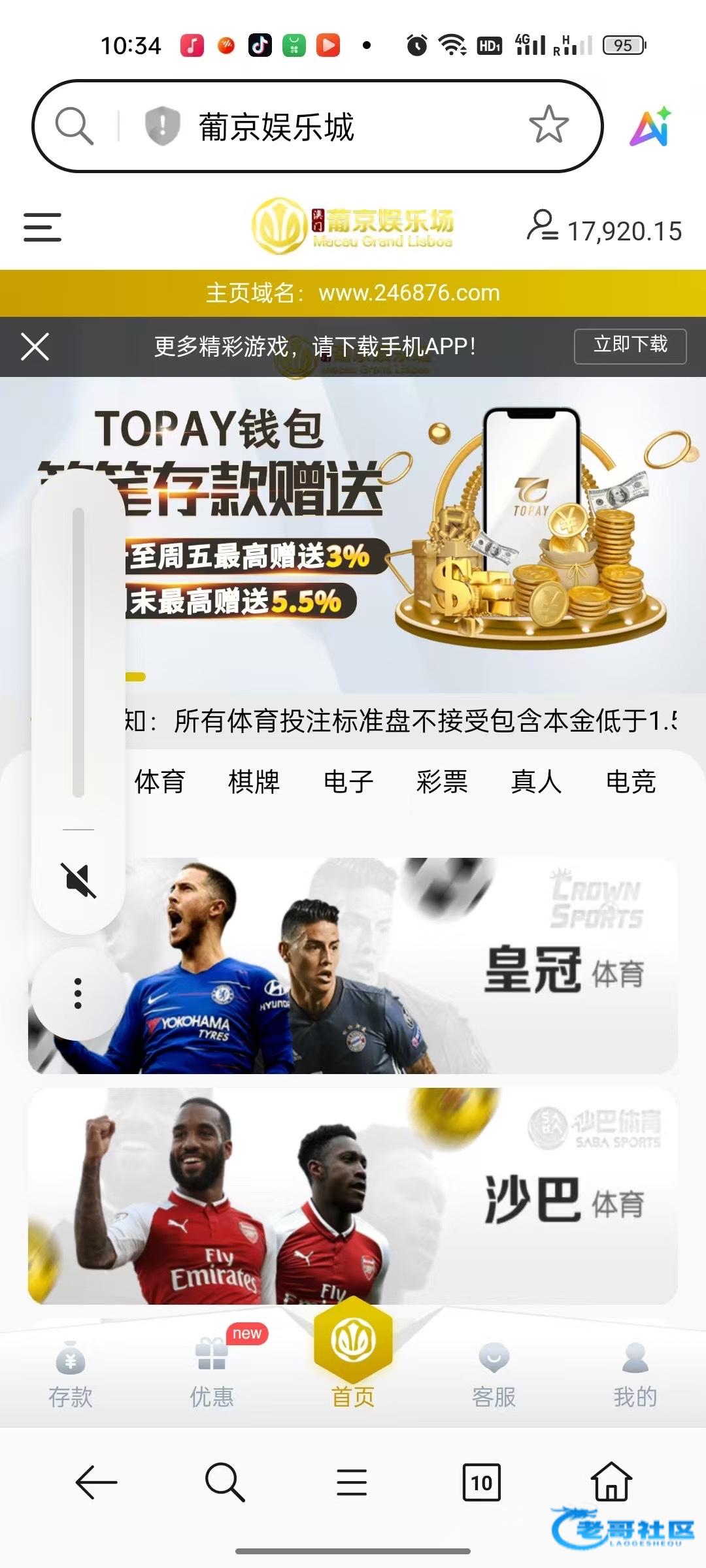This screenshot has height=1568, width=706.
Task: Mute sound on the volume panel
Action: pyautogui.click(x=78, y=880)
